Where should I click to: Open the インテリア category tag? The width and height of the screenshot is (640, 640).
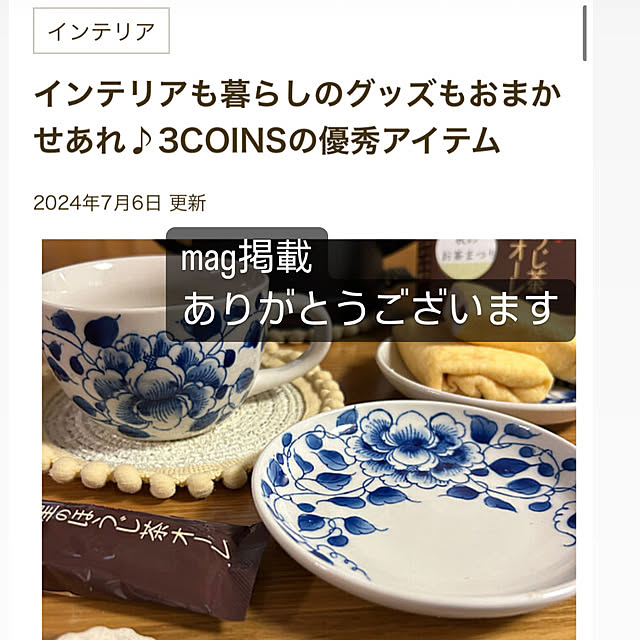click(x=102, y=31)
